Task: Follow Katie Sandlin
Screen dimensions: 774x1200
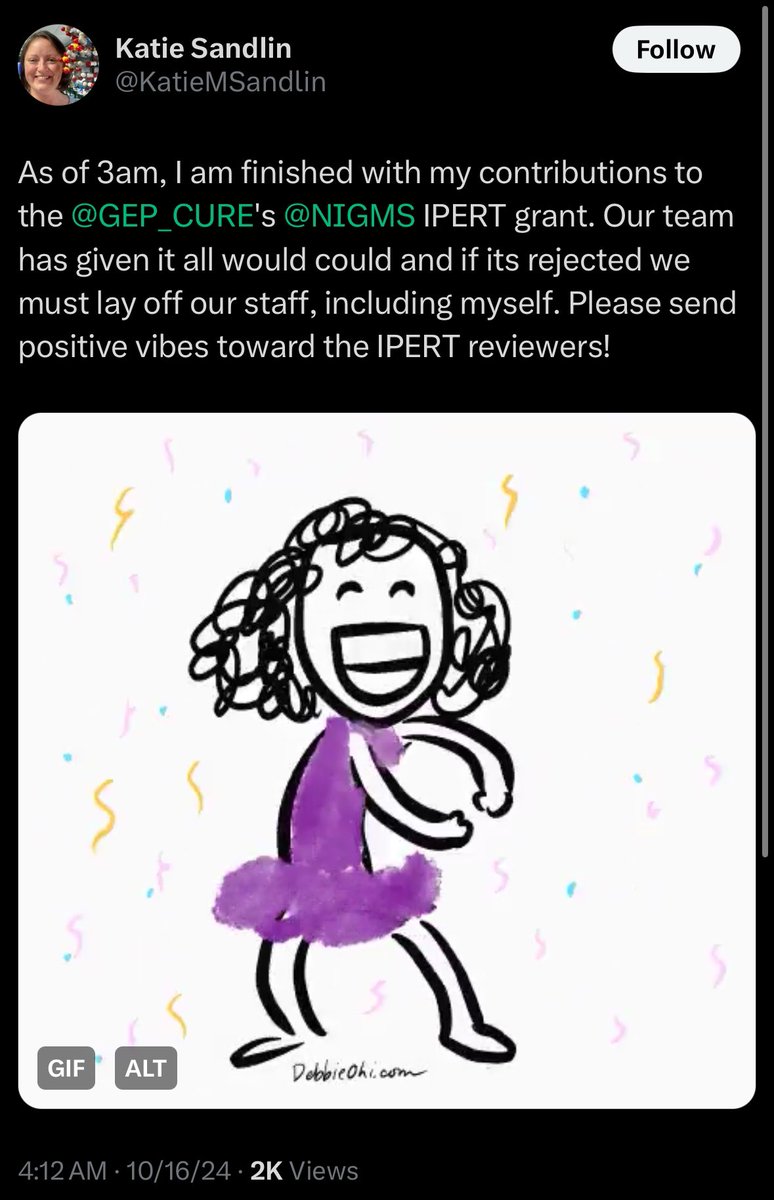Action: tap(676, 50)
